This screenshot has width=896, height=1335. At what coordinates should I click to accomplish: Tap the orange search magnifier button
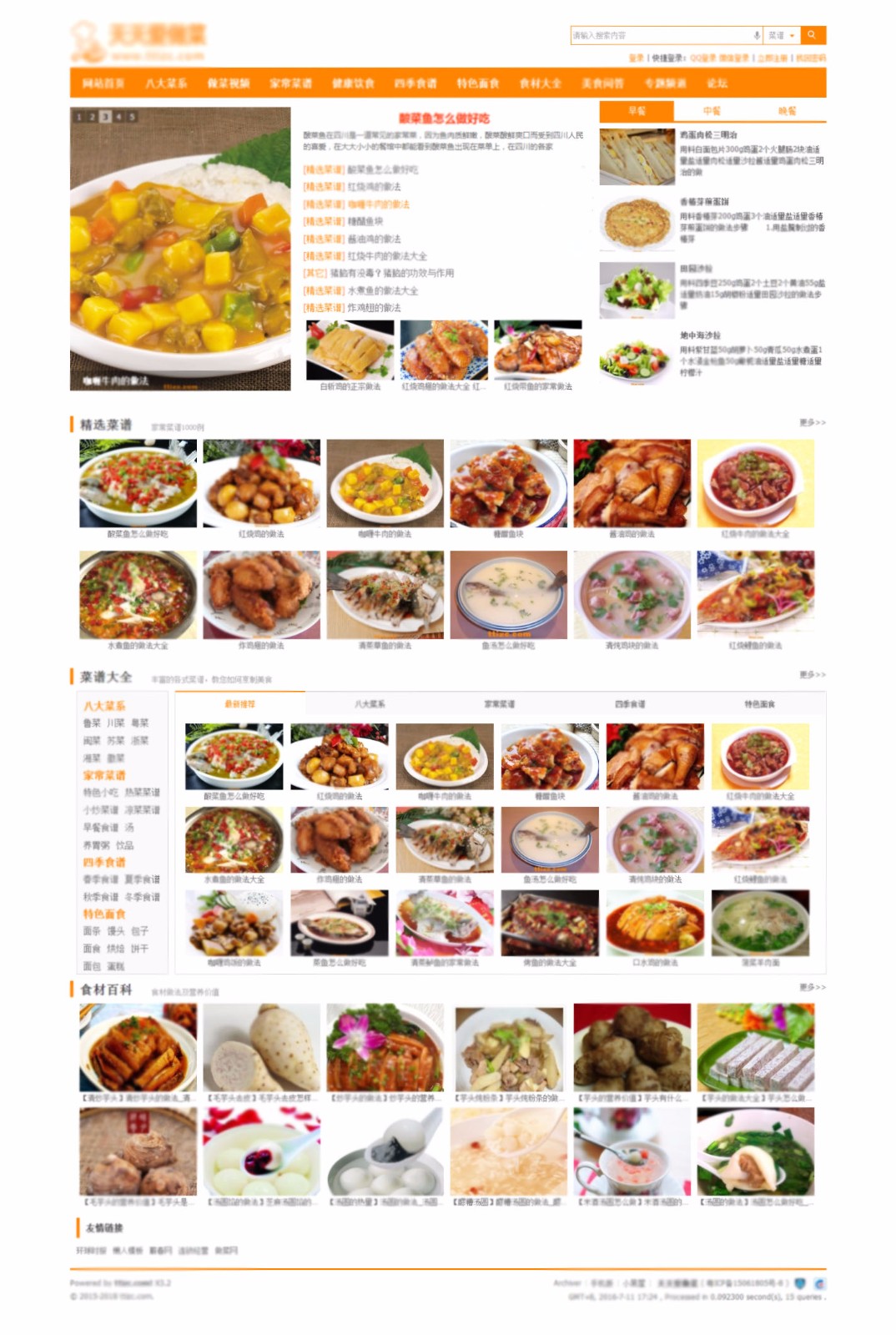[x=812, y=35]
